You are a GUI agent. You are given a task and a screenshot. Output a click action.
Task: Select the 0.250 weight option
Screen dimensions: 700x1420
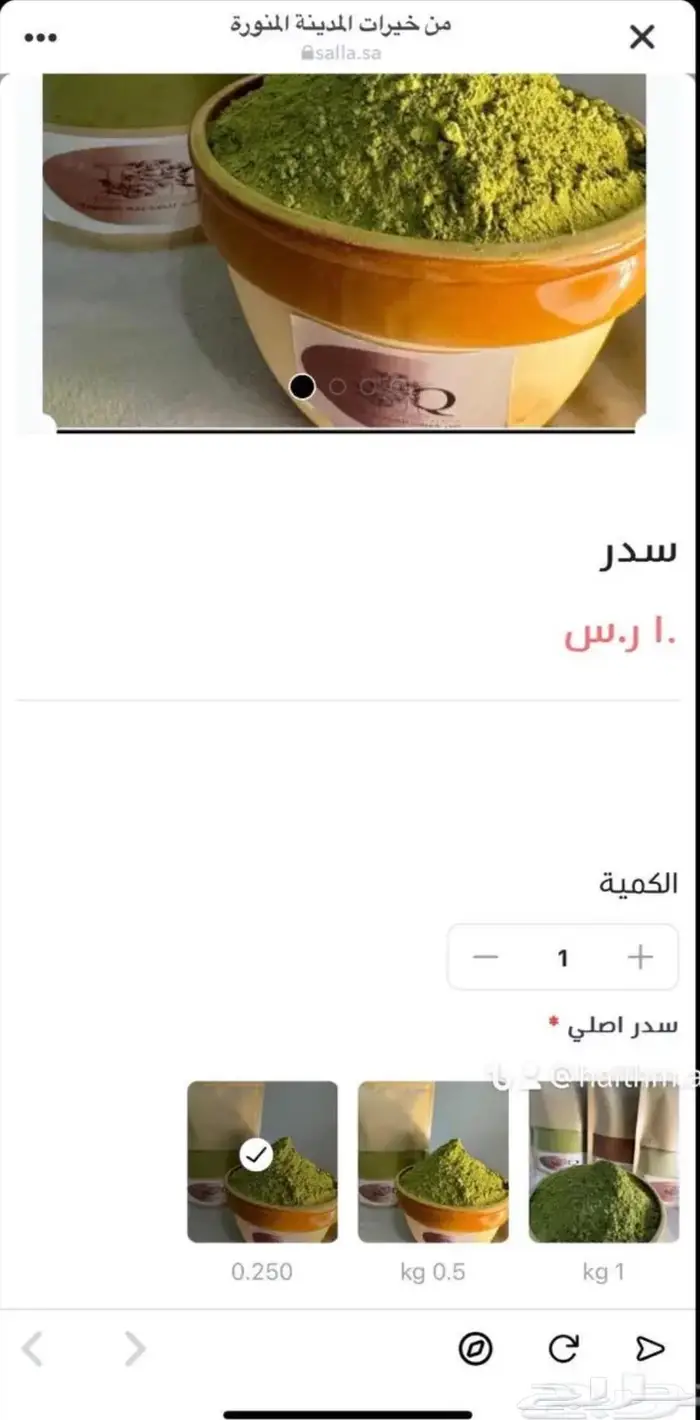[262, 1162]
